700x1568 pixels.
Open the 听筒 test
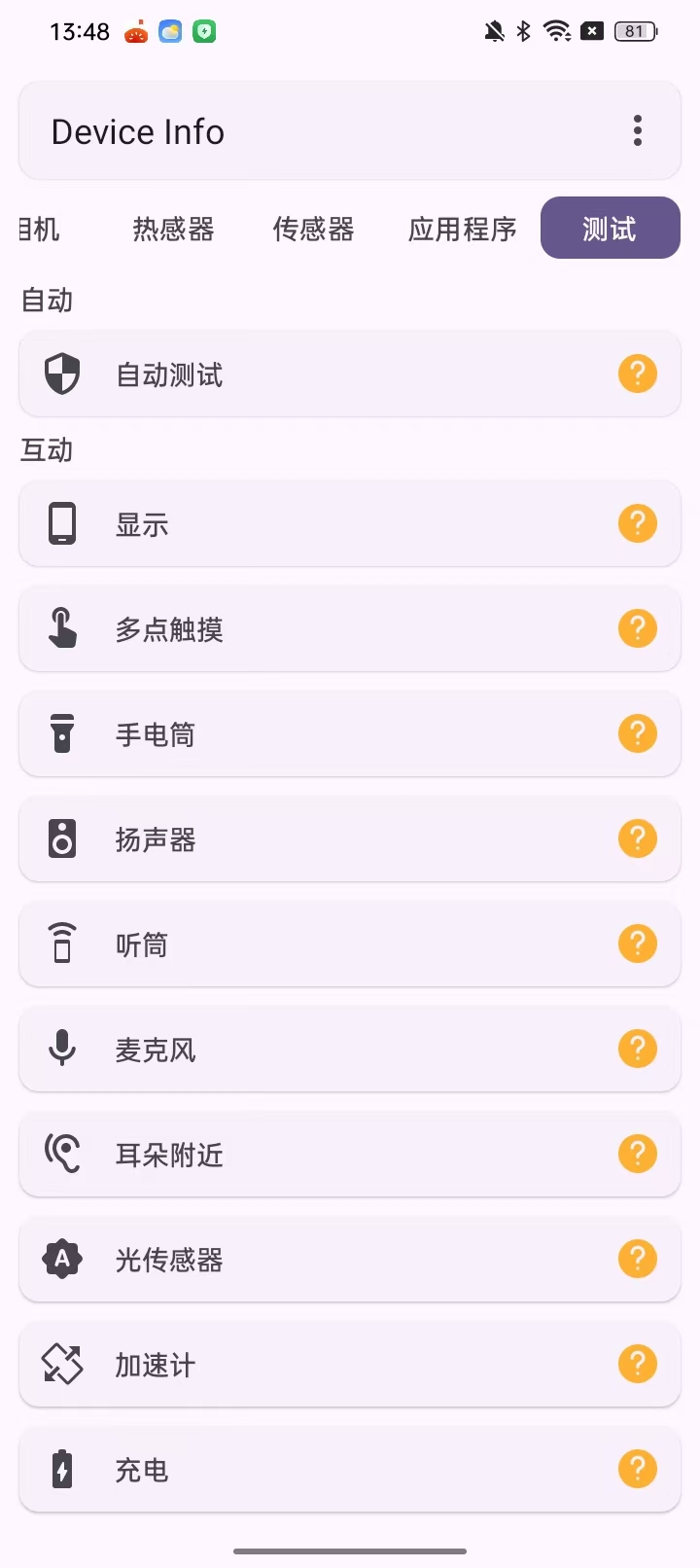coord(350,944)
